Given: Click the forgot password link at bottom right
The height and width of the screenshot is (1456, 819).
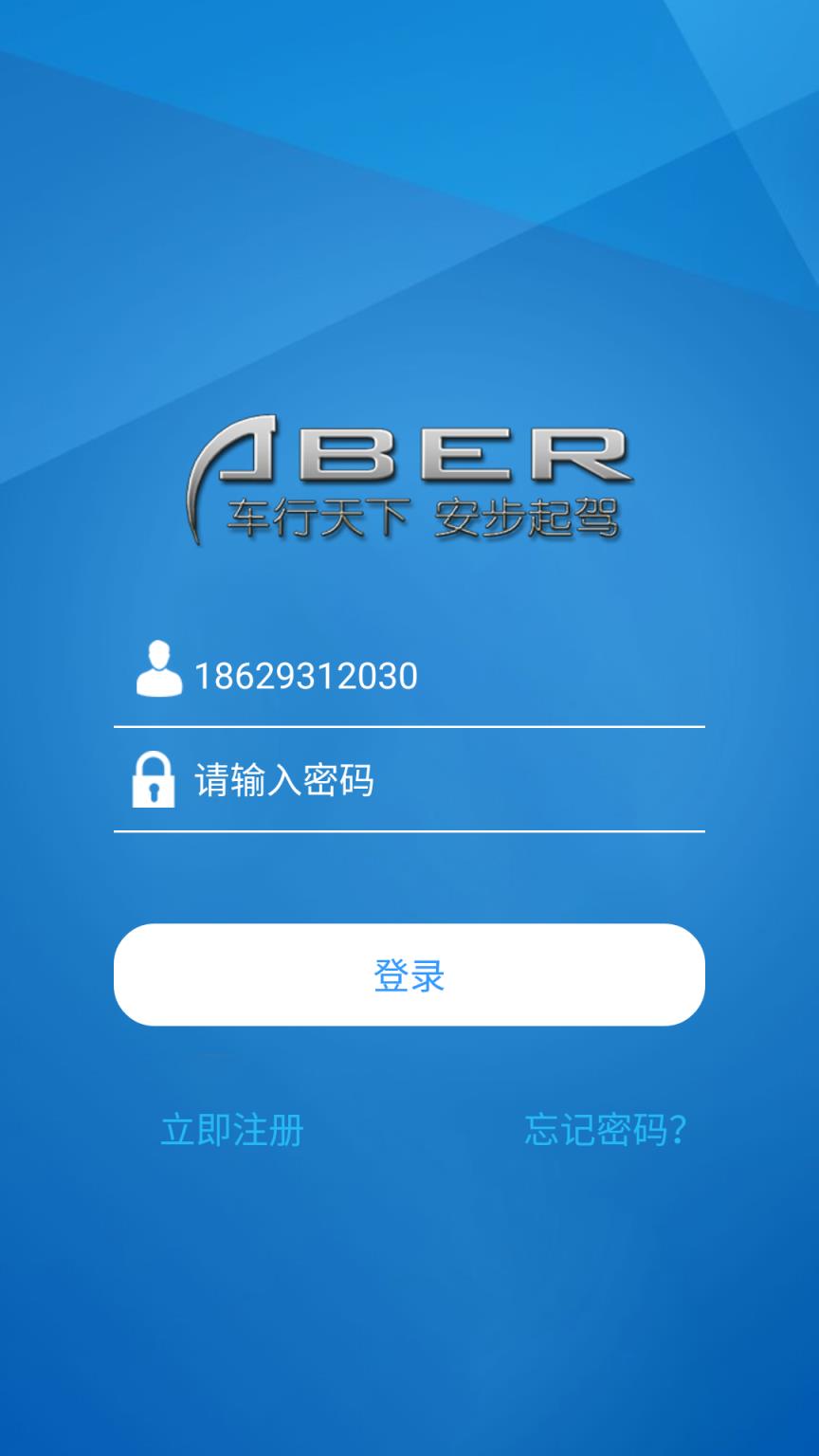Looking at the screenshot, I should click(608, 1132).
